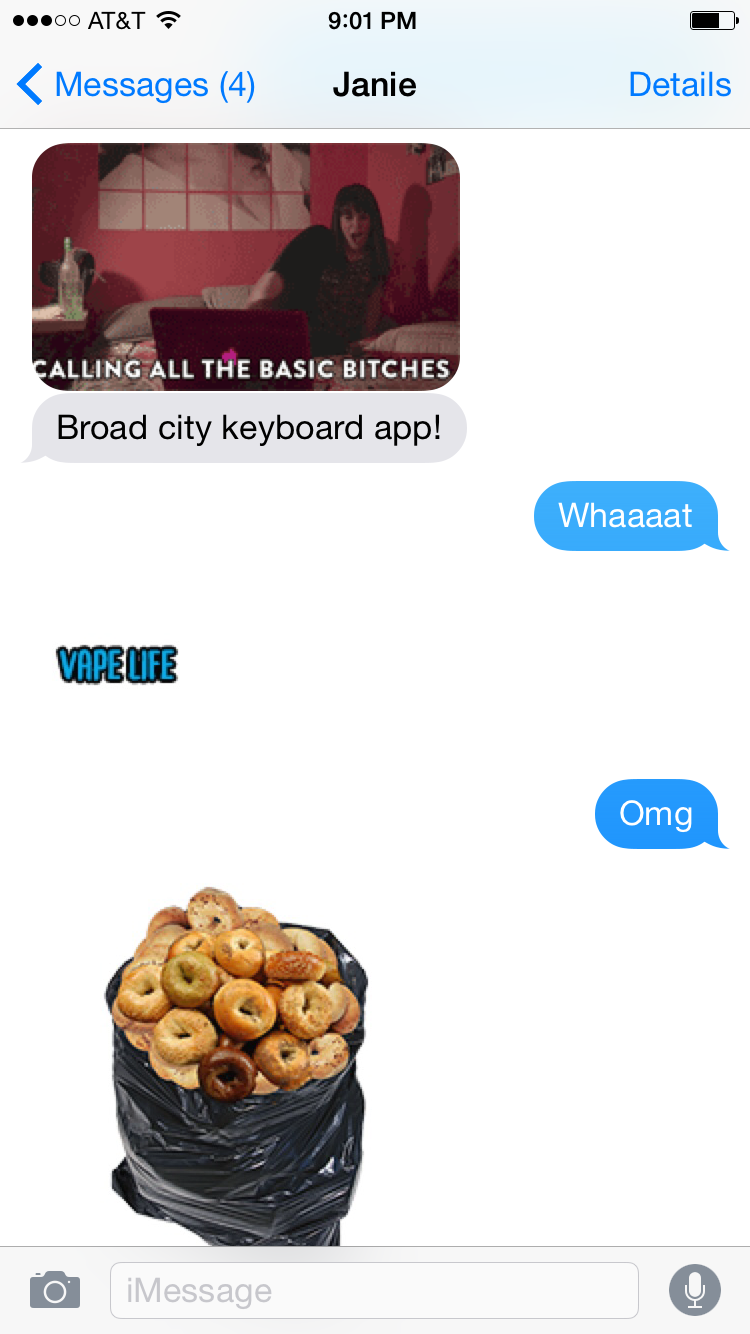Open Details for Janie conversation
This screenshot has height=1334, width=750.
pos(679,85)
